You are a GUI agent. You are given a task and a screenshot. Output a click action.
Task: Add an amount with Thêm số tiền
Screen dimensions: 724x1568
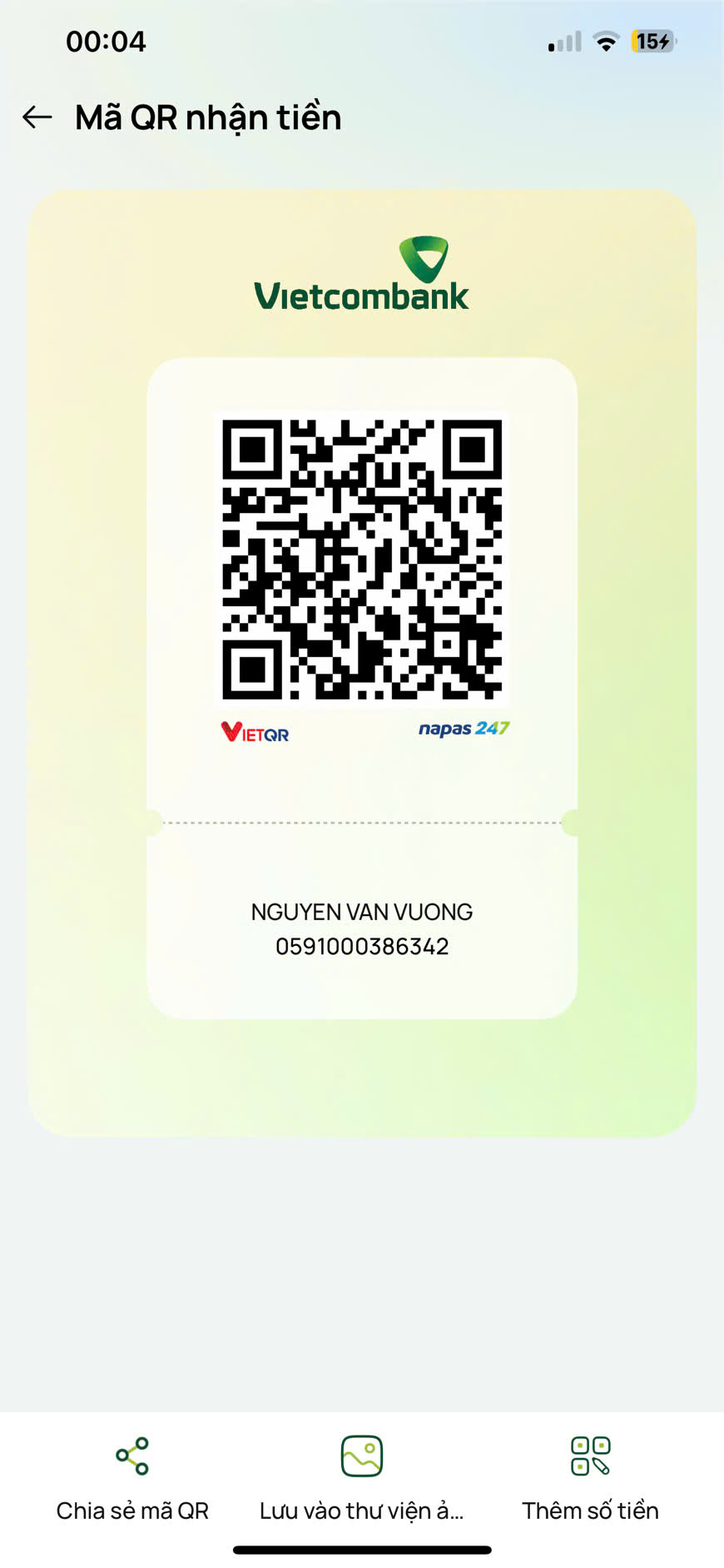click(590, 1477)
